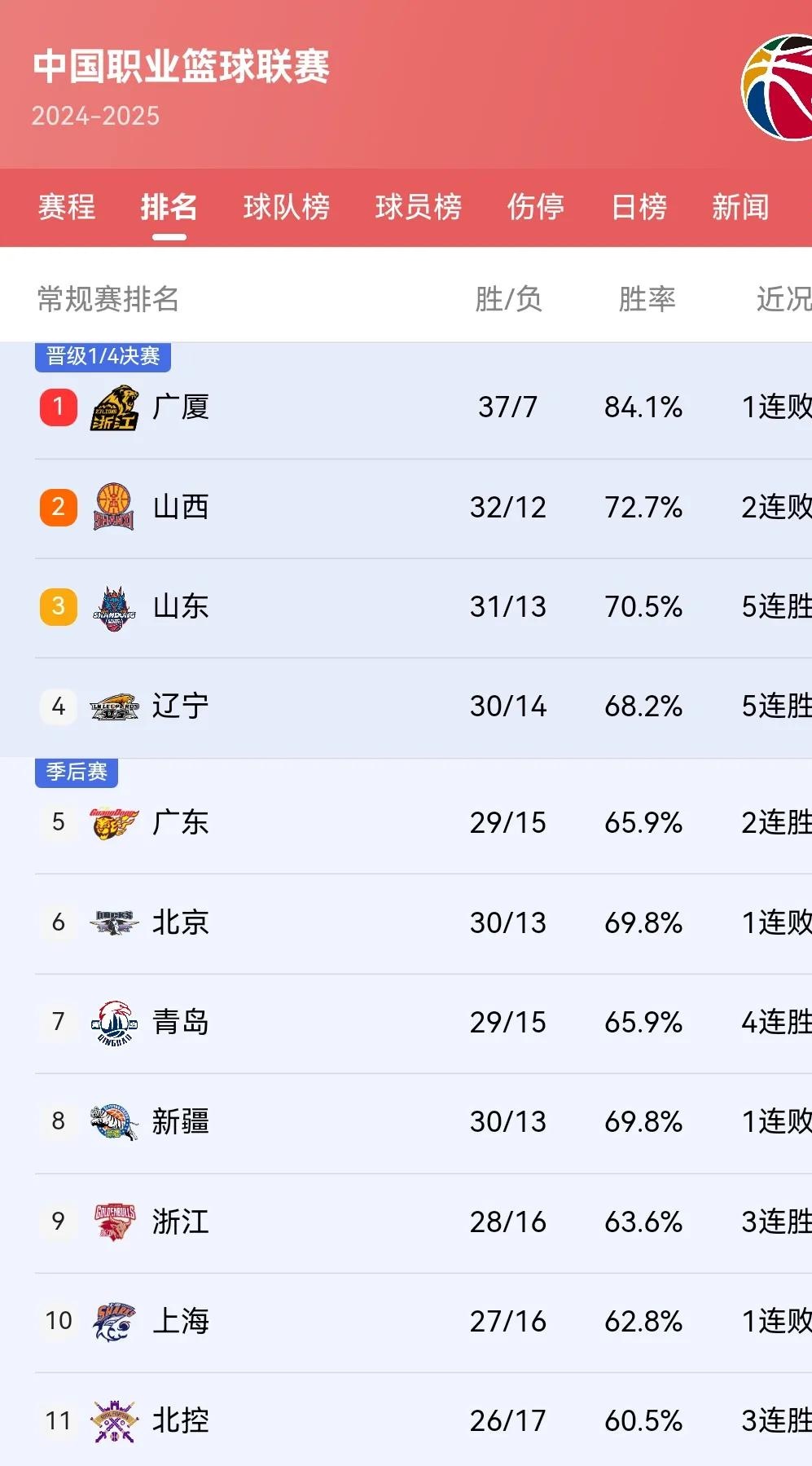812x1466 pixels.
Task: Click the 晋级1/4决赛 label
Action: pos(102,354)
